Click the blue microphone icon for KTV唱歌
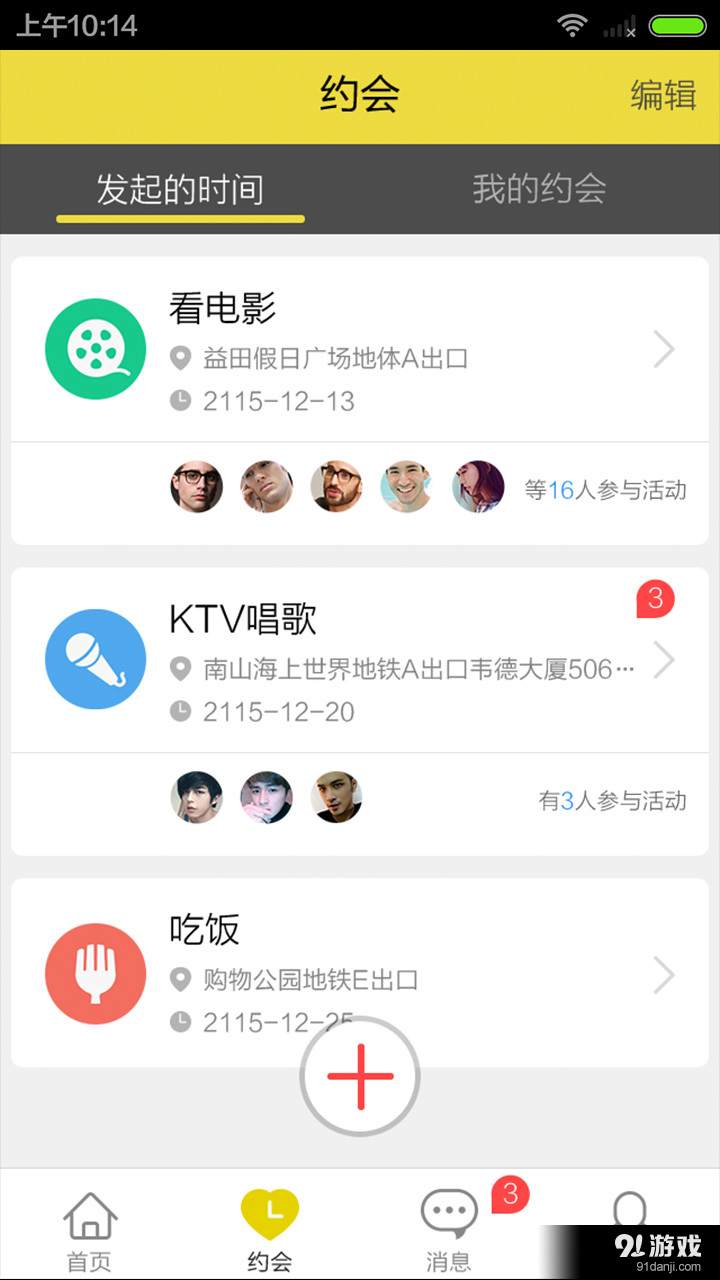The image size is (720, 1280). (x=95, y=659)
